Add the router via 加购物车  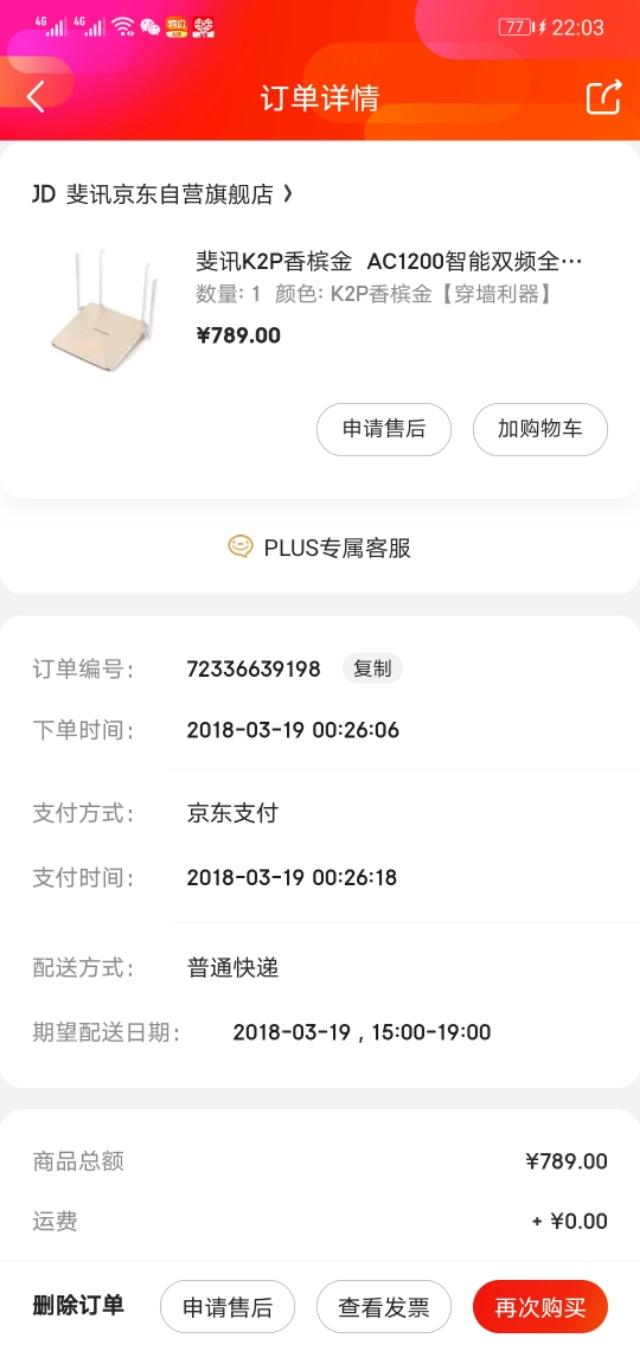540,429
